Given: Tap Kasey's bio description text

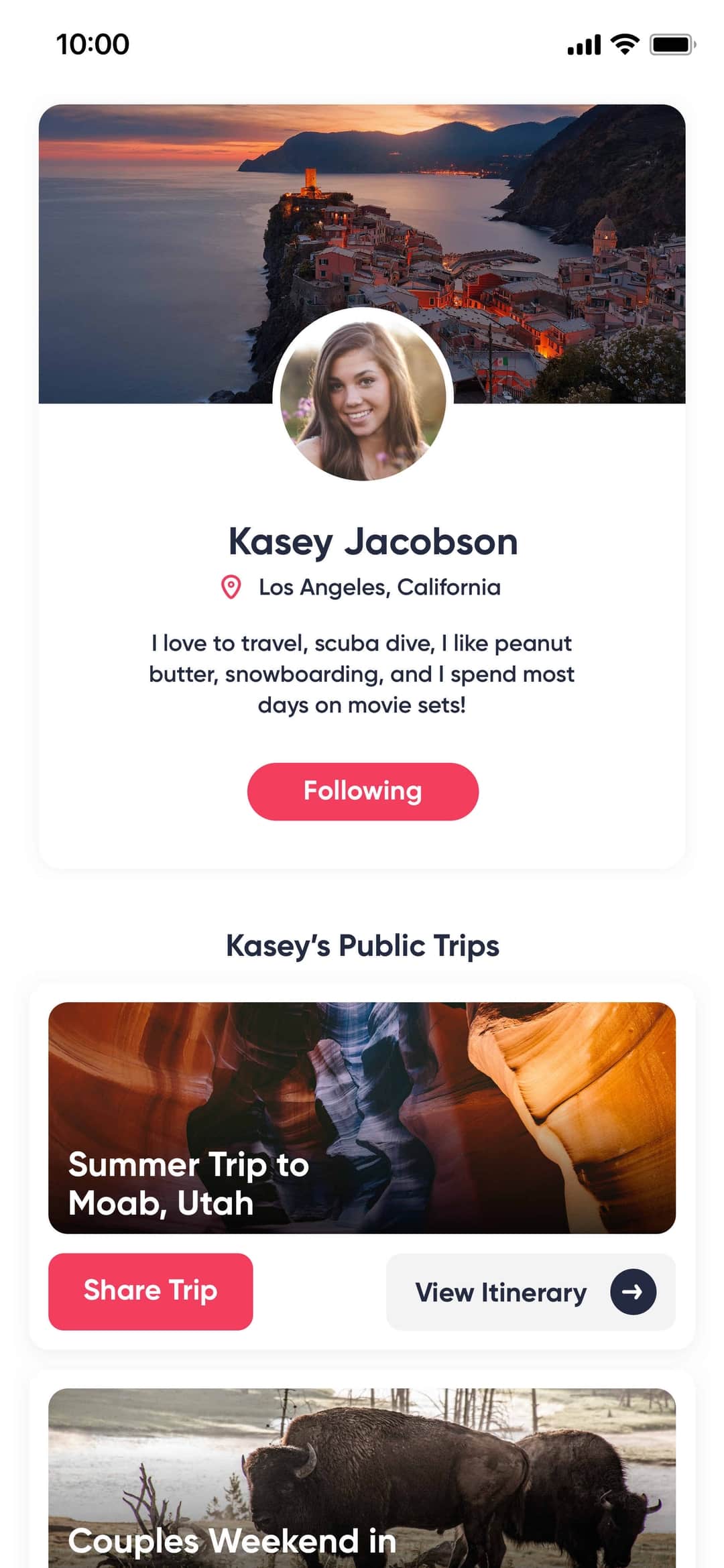Looking at the screenshot, I should (x=362, y=674).
